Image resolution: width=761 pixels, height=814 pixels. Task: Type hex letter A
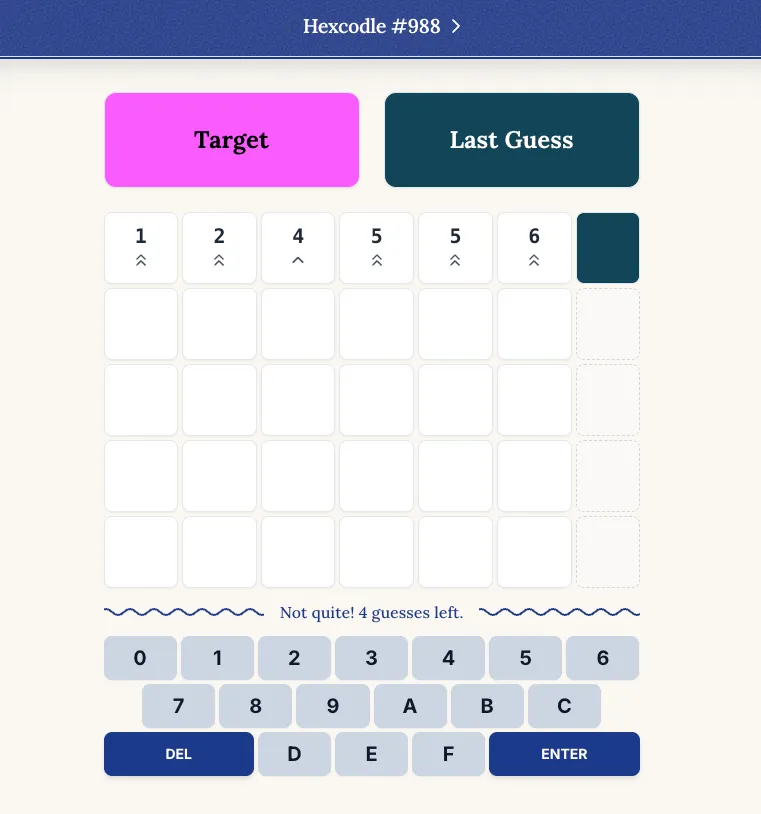tap(409, 706)
